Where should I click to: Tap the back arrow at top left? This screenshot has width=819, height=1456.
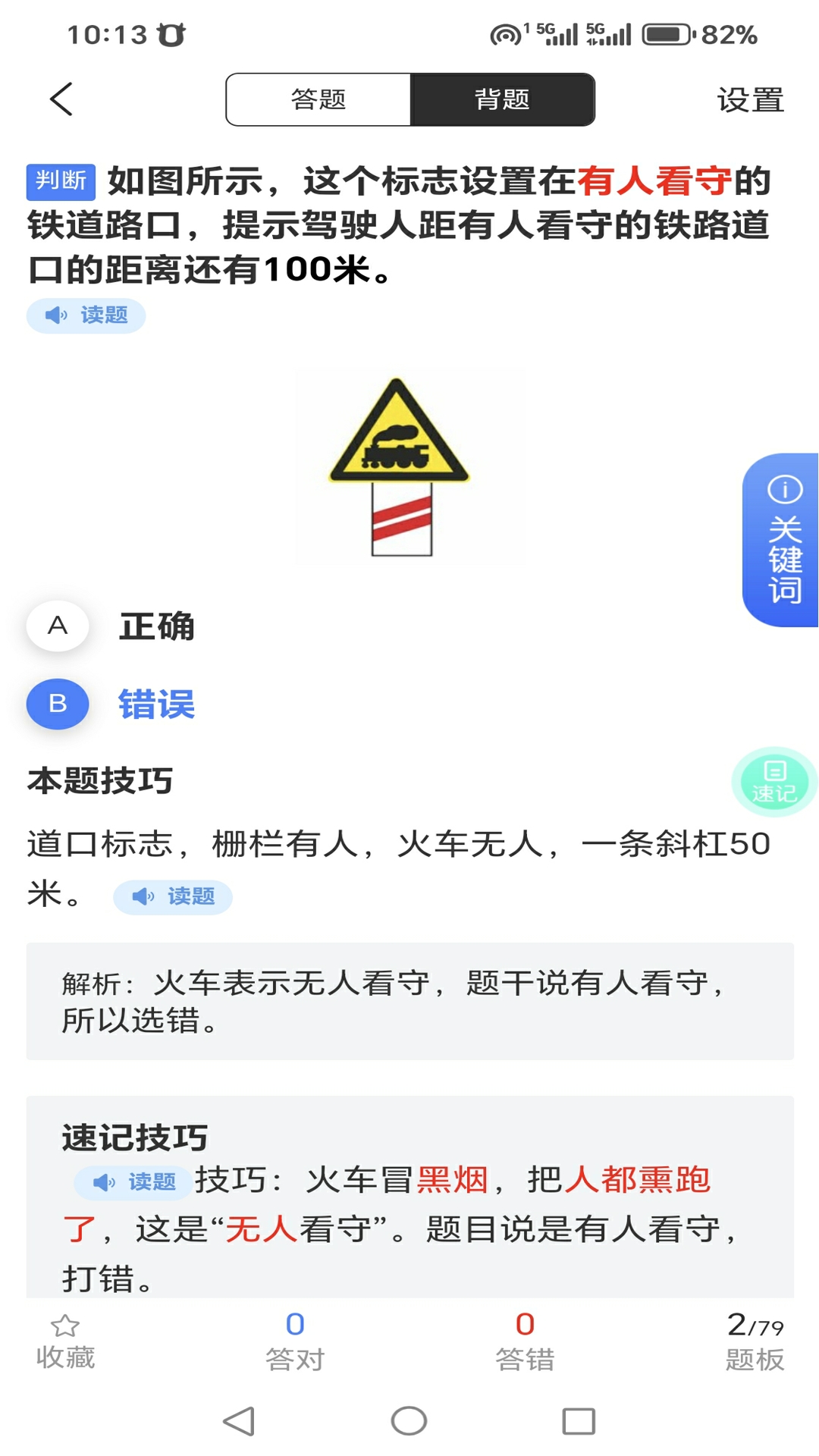pos(61,99)
